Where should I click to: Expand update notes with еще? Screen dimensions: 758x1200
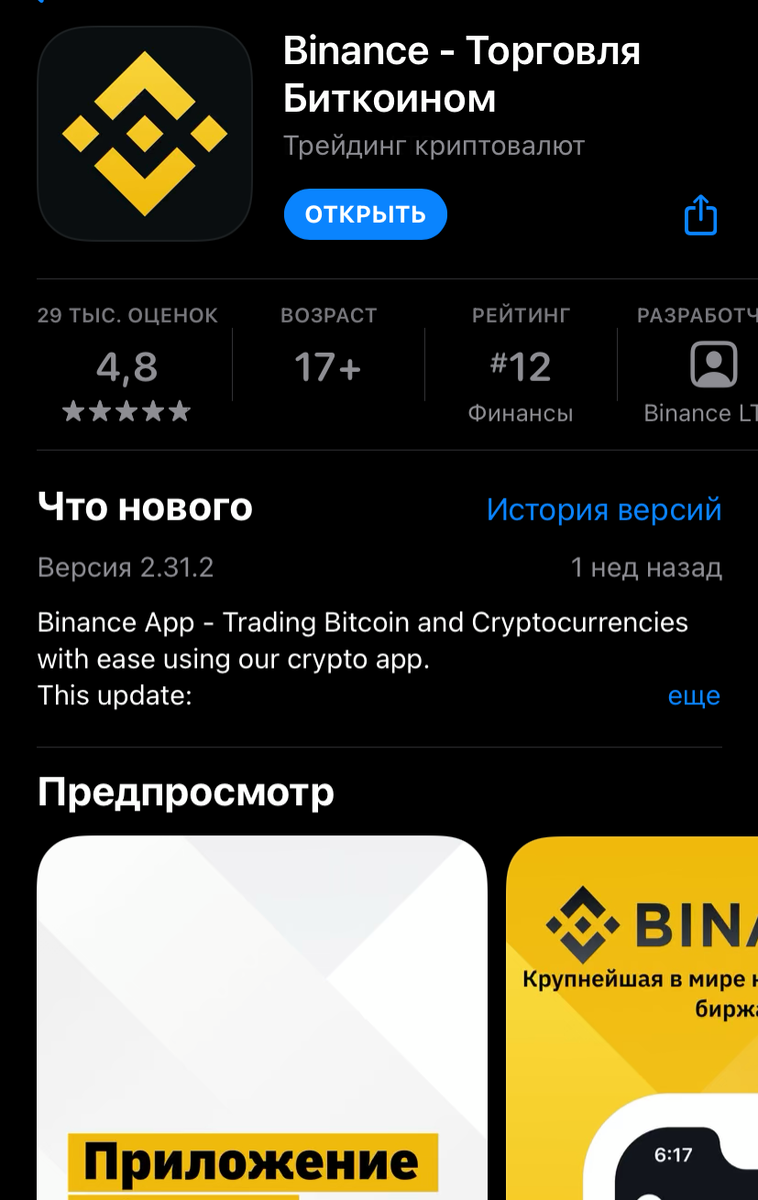[694, 696]
